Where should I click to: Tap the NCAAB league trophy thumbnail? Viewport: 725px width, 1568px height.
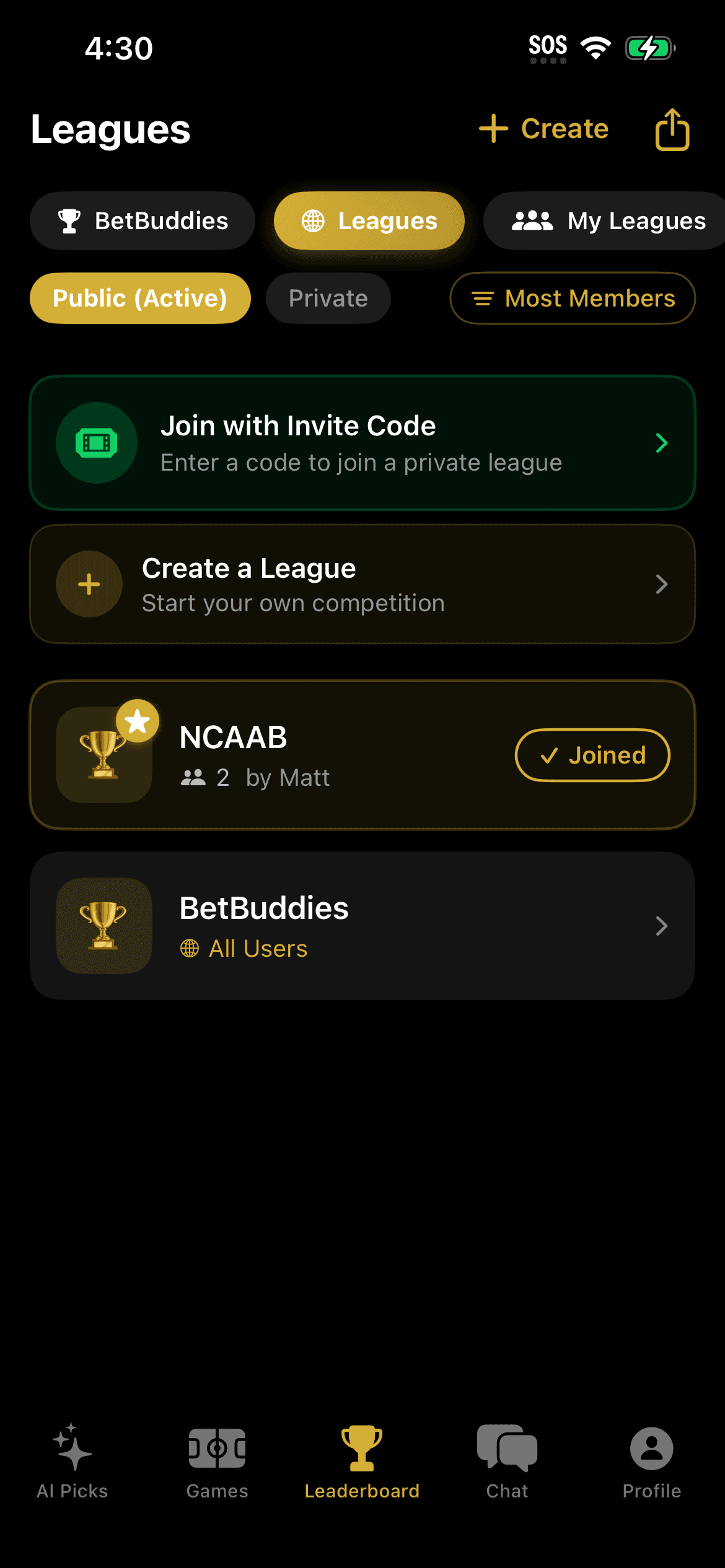click(x=104, y=755)
